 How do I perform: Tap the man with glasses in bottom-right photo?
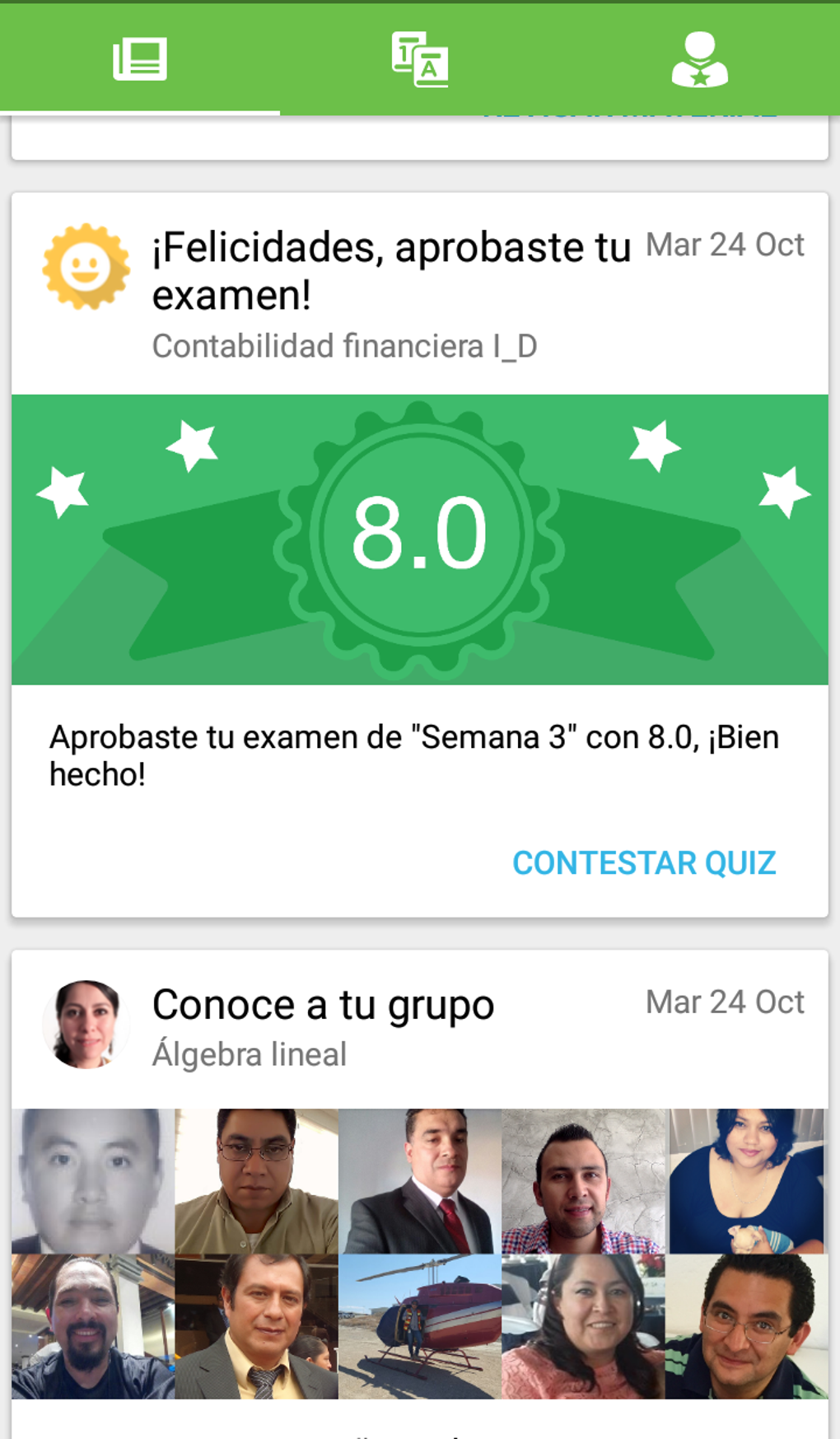click(748, 1326)
